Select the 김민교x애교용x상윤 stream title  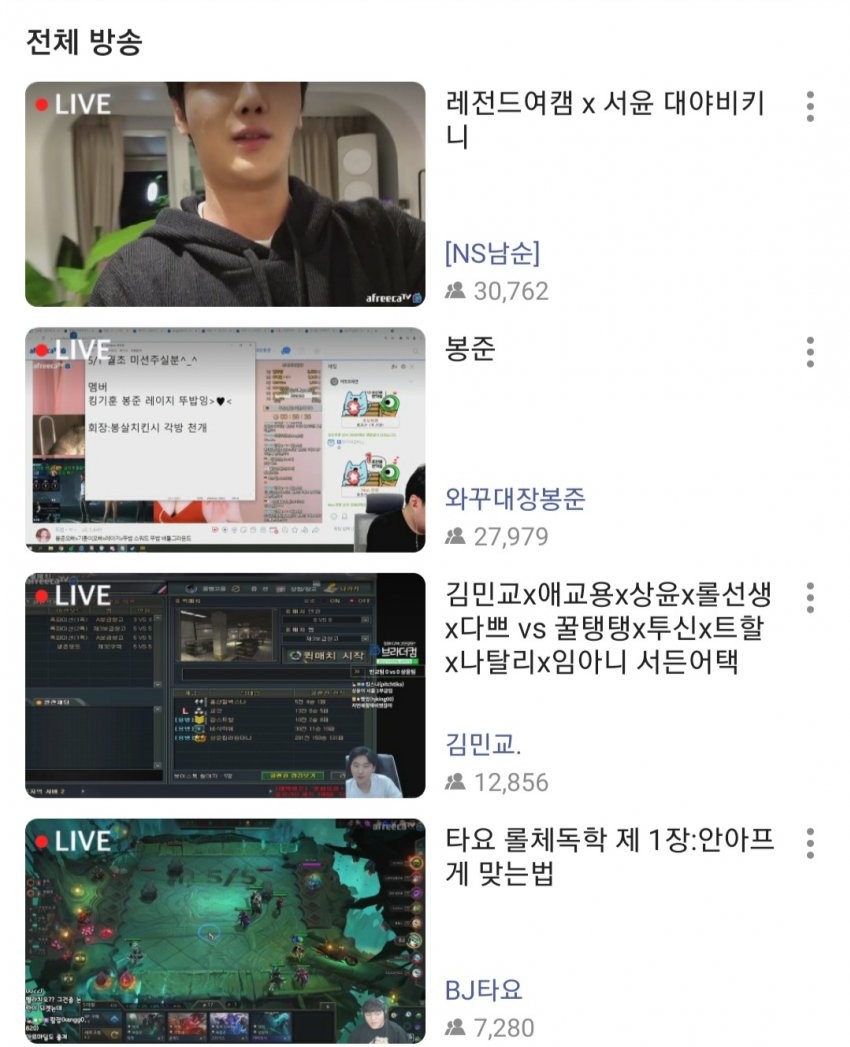tap(609, 628)
